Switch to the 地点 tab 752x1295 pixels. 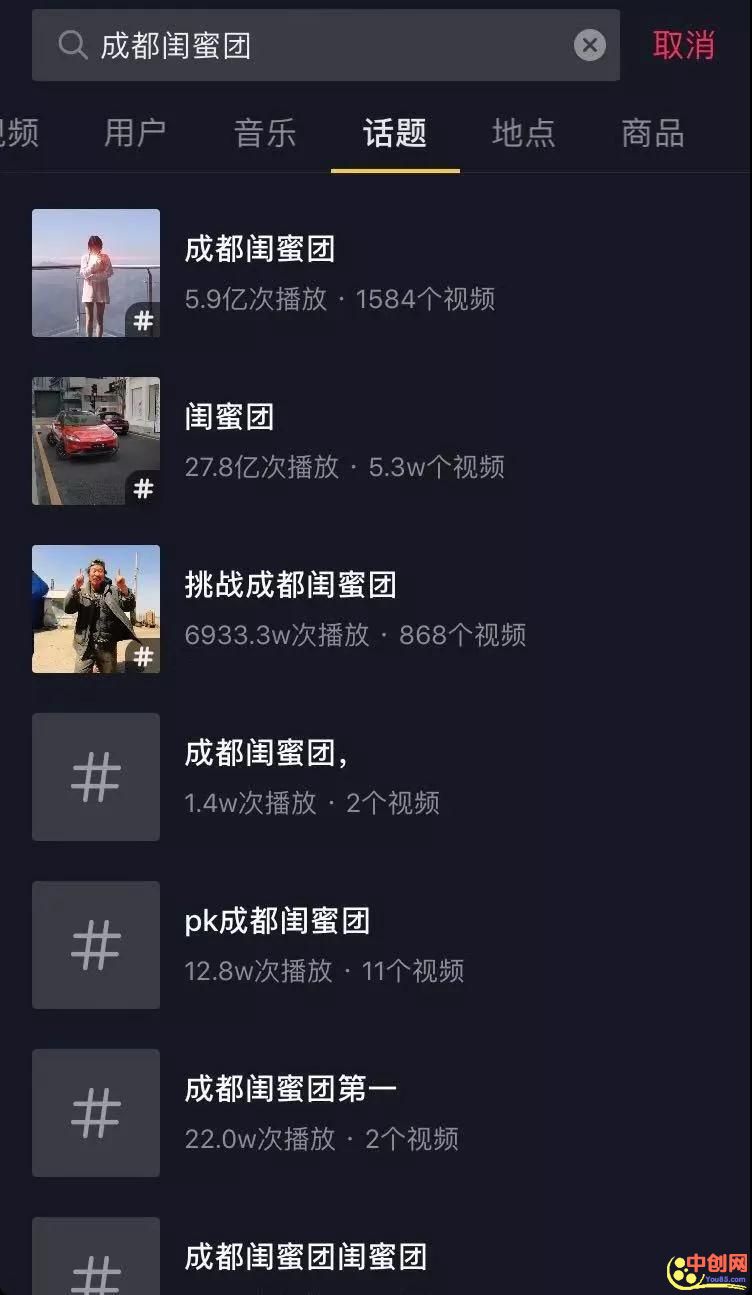pos(523,133)
